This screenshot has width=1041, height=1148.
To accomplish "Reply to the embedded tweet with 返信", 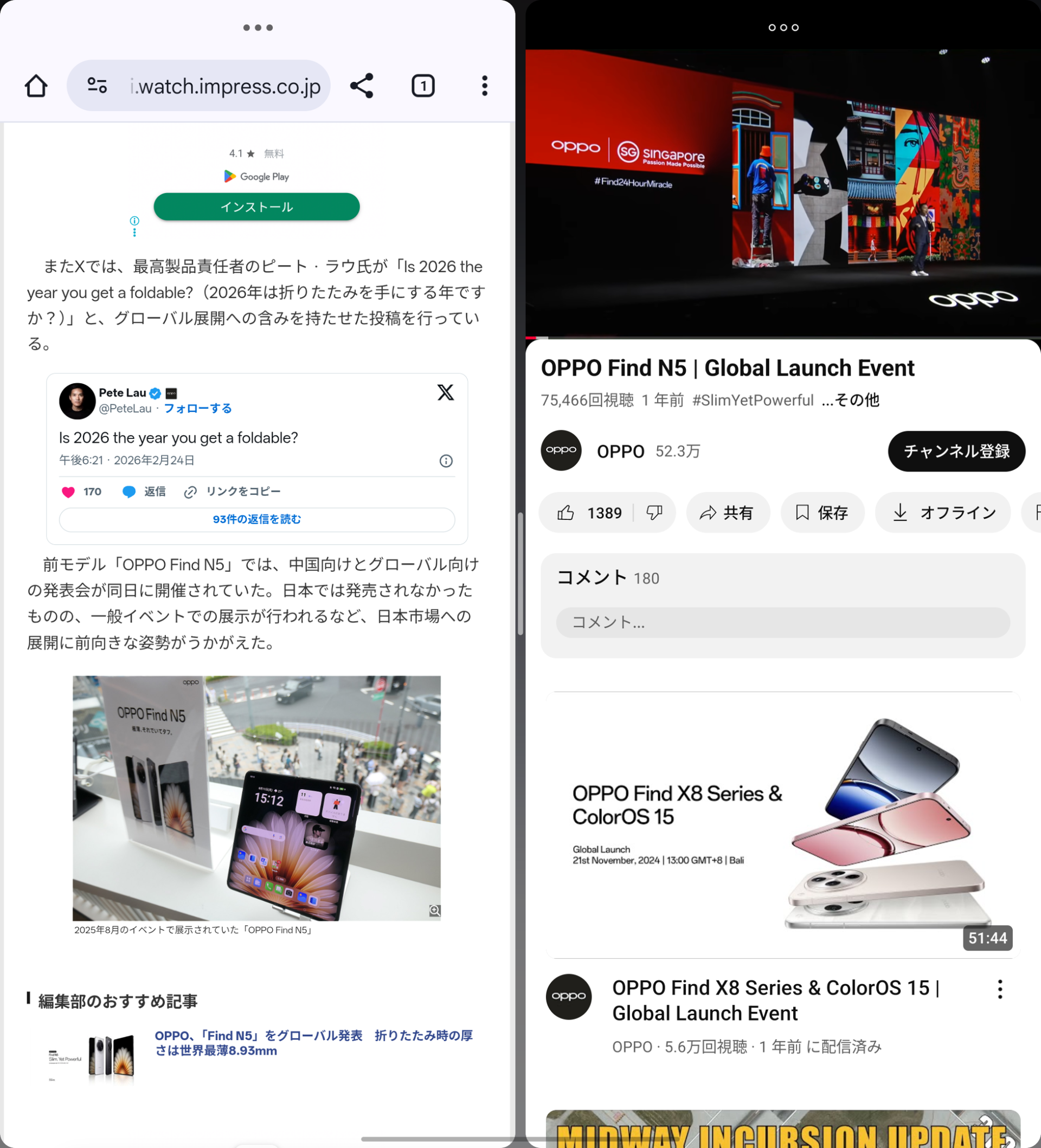I will (145, 492).
